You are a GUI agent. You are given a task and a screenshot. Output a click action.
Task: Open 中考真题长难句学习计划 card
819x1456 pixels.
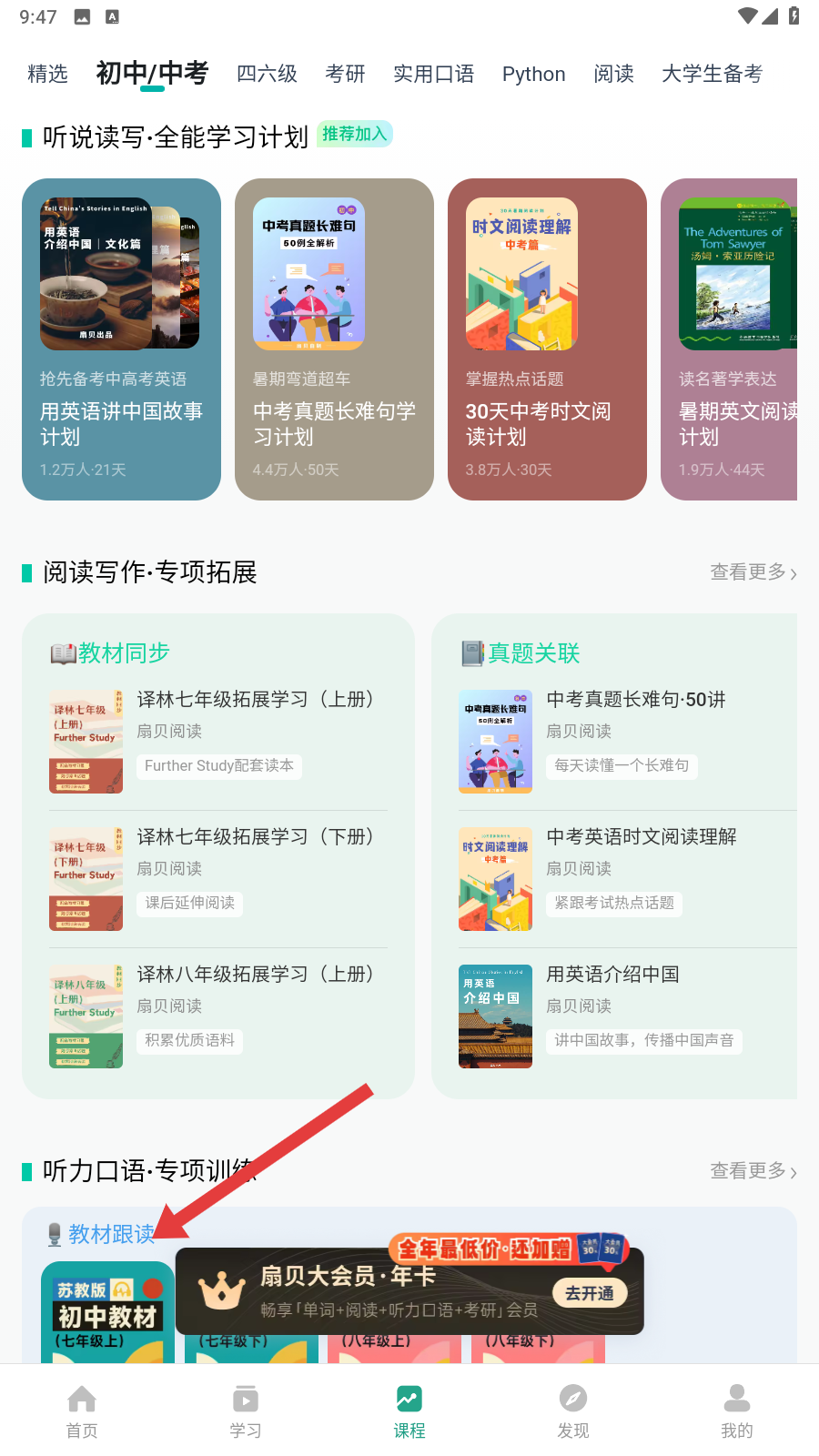[x=334, y=339]
